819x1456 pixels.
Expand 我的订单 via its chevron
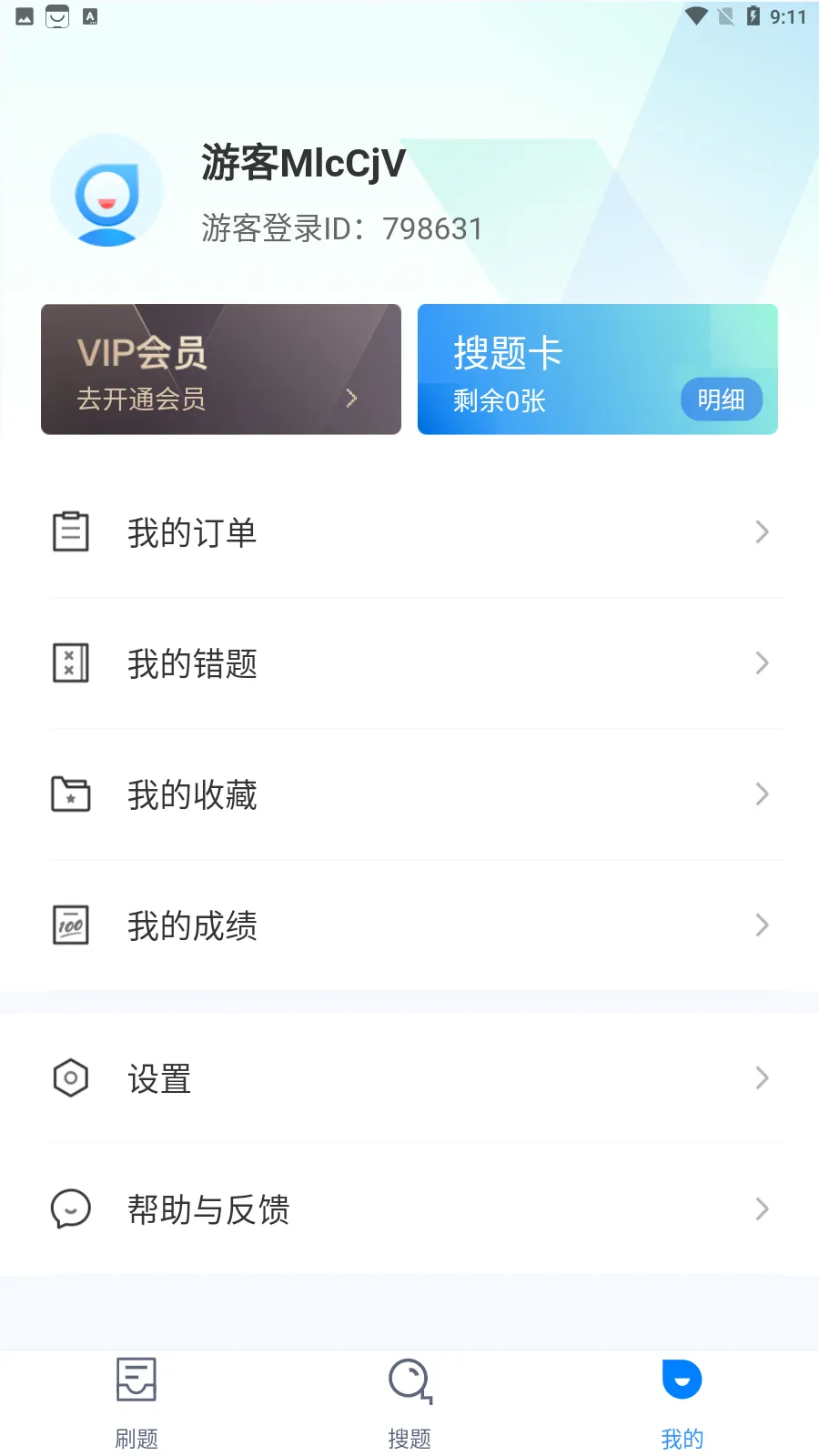(763, 532)
